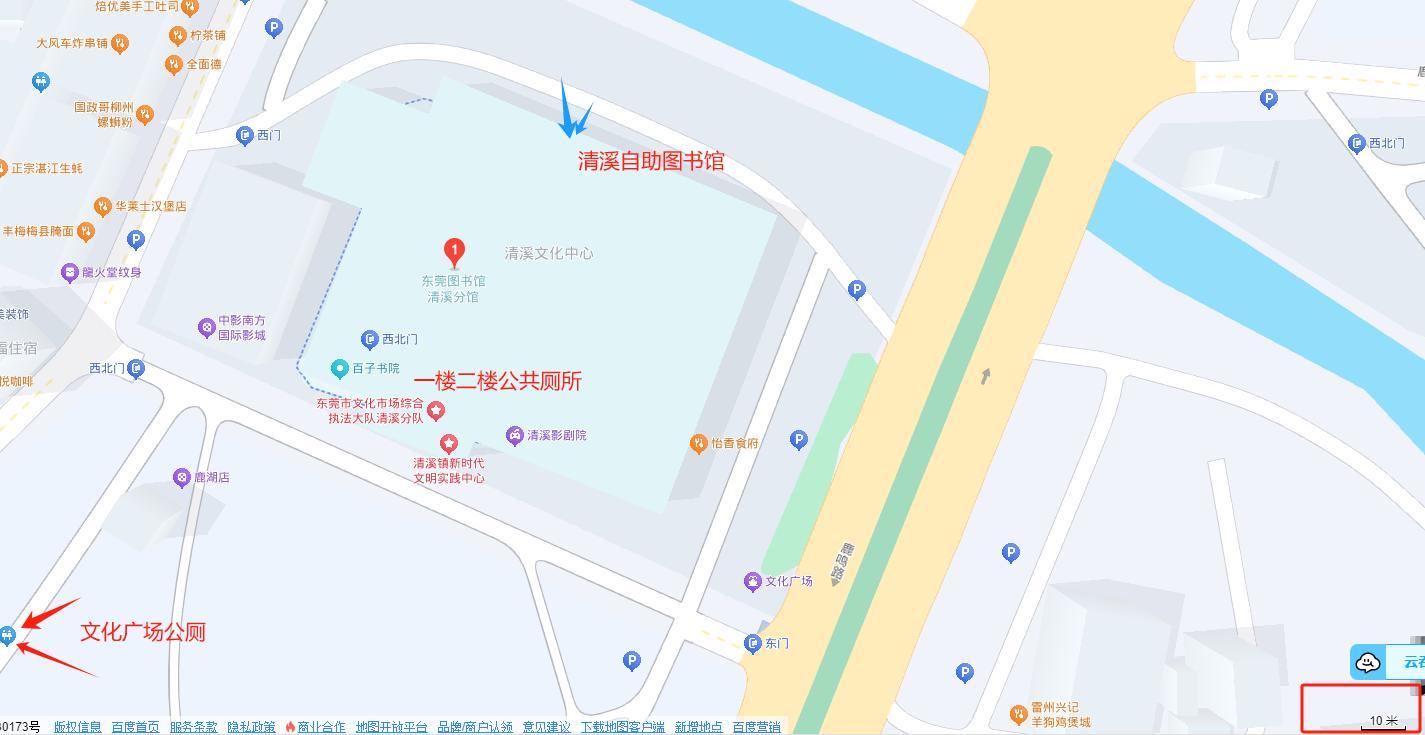View the 隐私政策 link
The image size is (1425, 735).
(x=251, y=727)
